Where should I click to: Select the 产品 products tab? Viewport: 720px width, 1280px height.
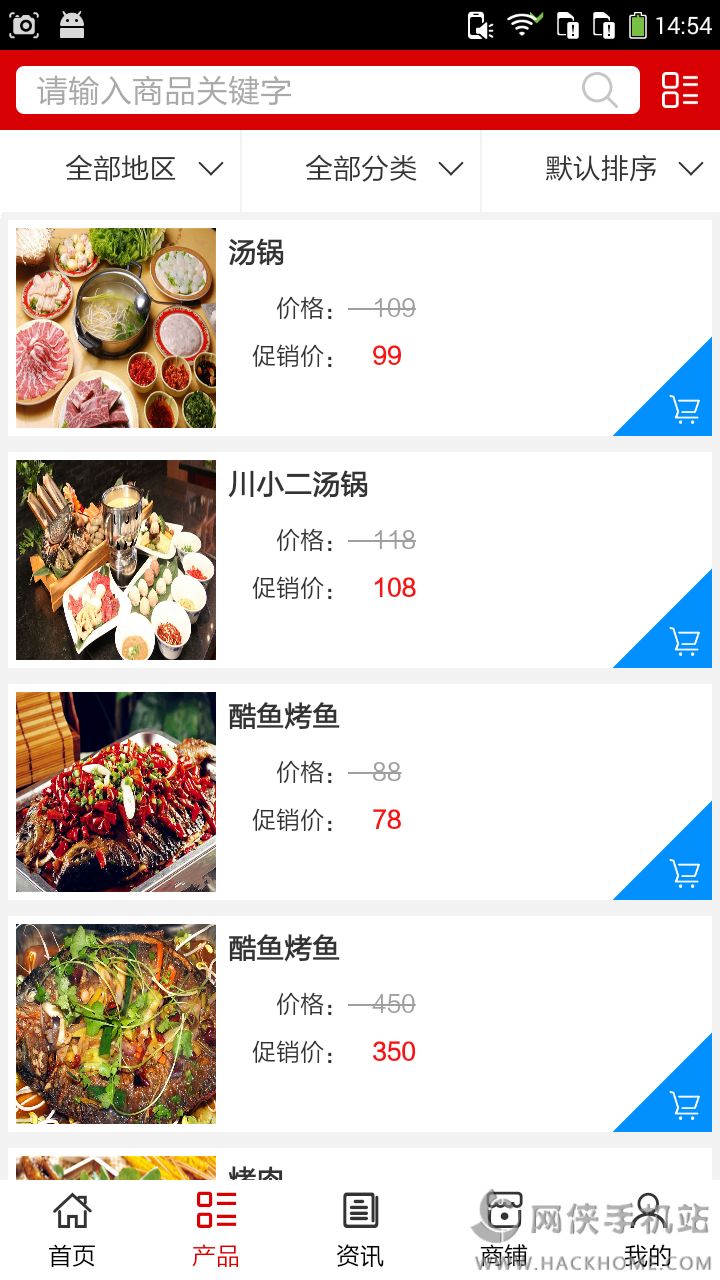(x=216, y=1230)
